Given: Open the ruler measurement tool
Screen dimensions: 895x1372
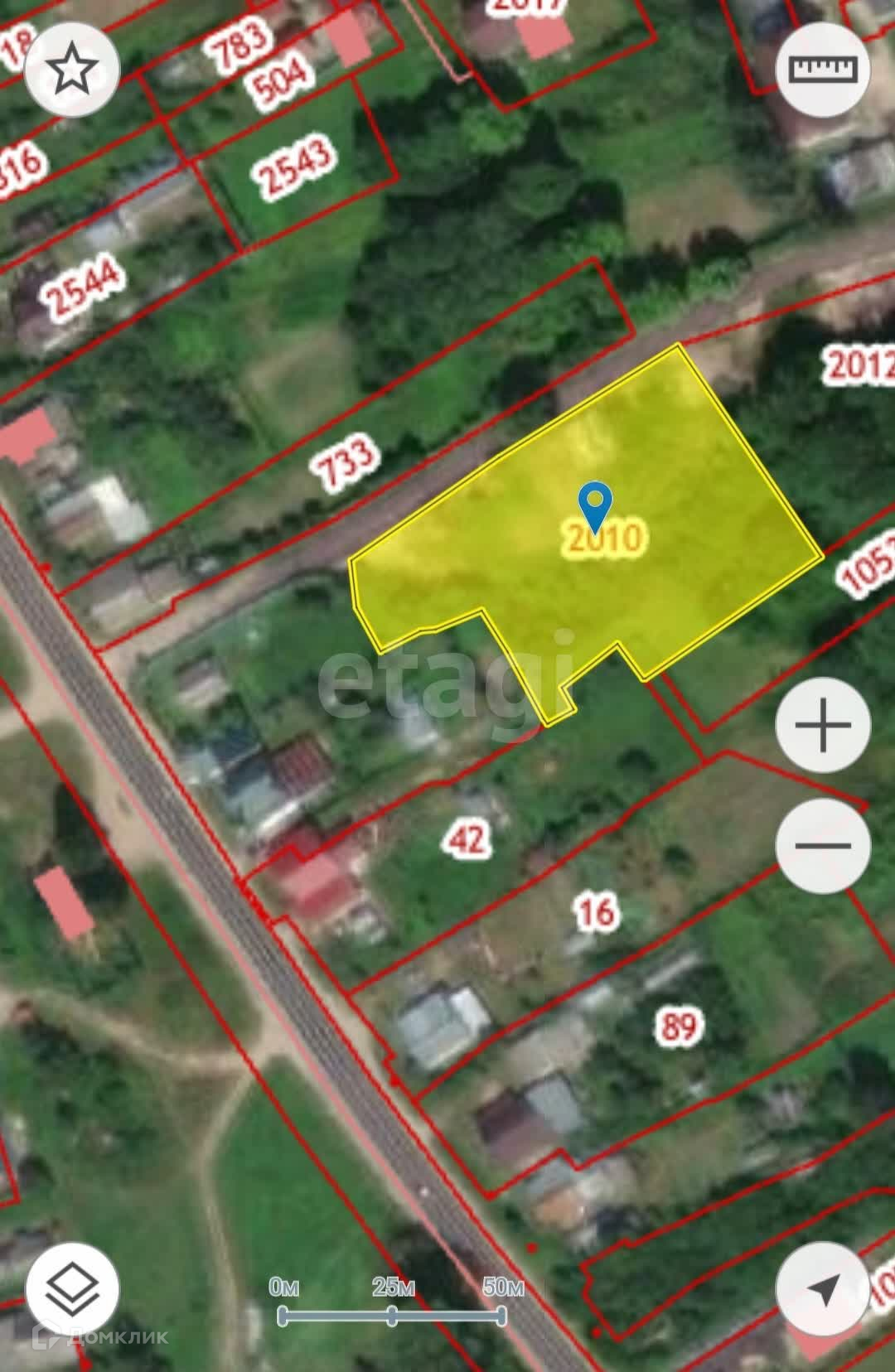Looking at the screenshot, I should coord(822,69).
